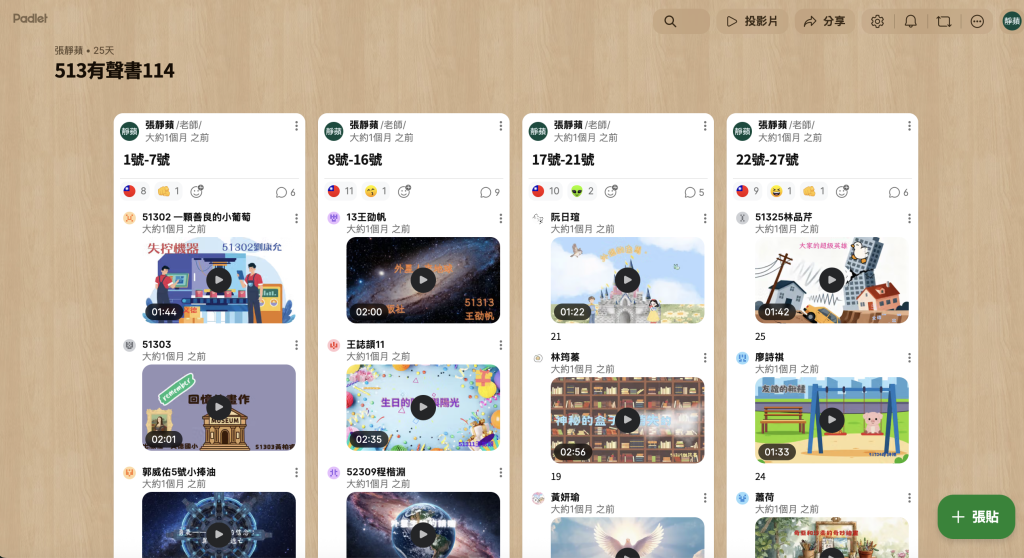Open the options menu for 廖詩祺's comment

tap(909, 358)
